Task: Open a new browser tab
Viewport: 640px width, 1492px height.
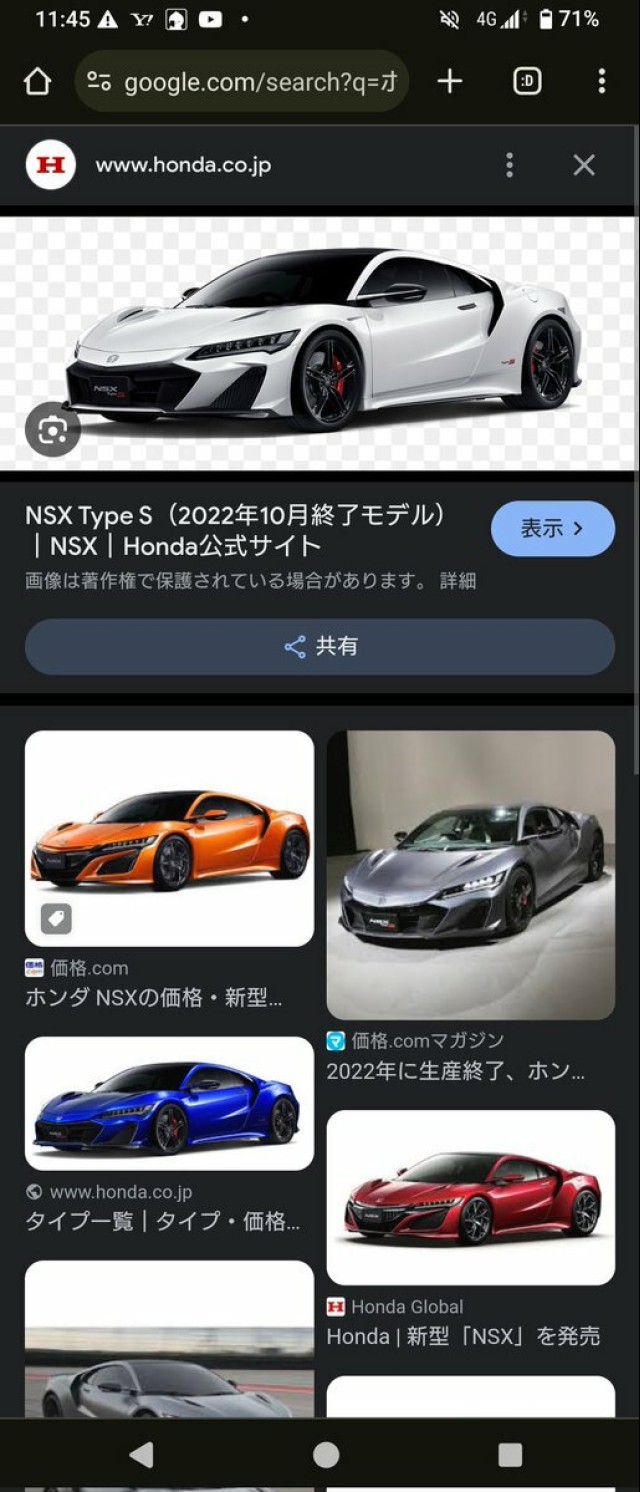Action: click(x=450, y=82)
